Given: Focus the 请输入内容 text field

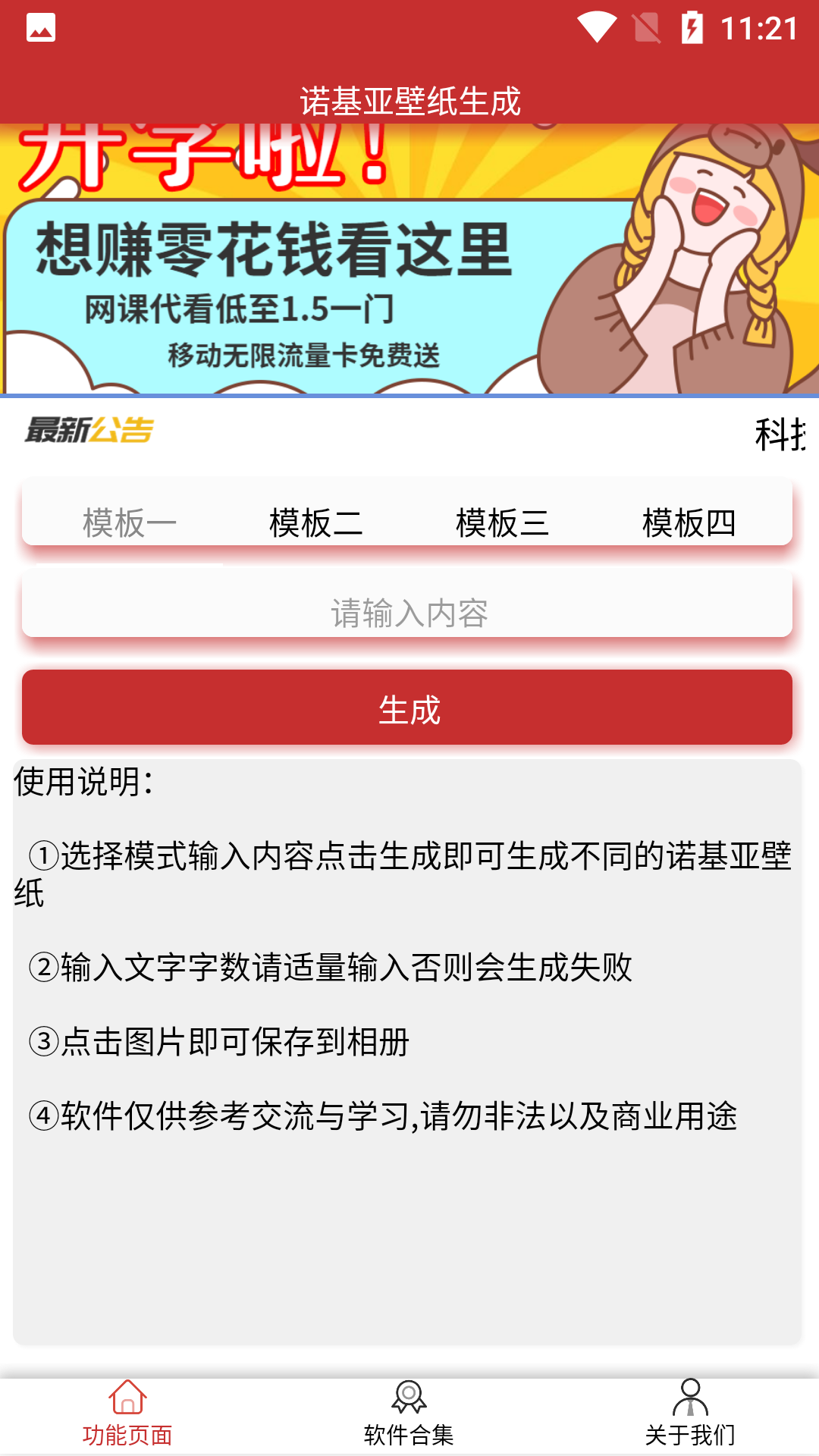Looking at the screenshot, I should pyautogui.click(x=408, y=611).
